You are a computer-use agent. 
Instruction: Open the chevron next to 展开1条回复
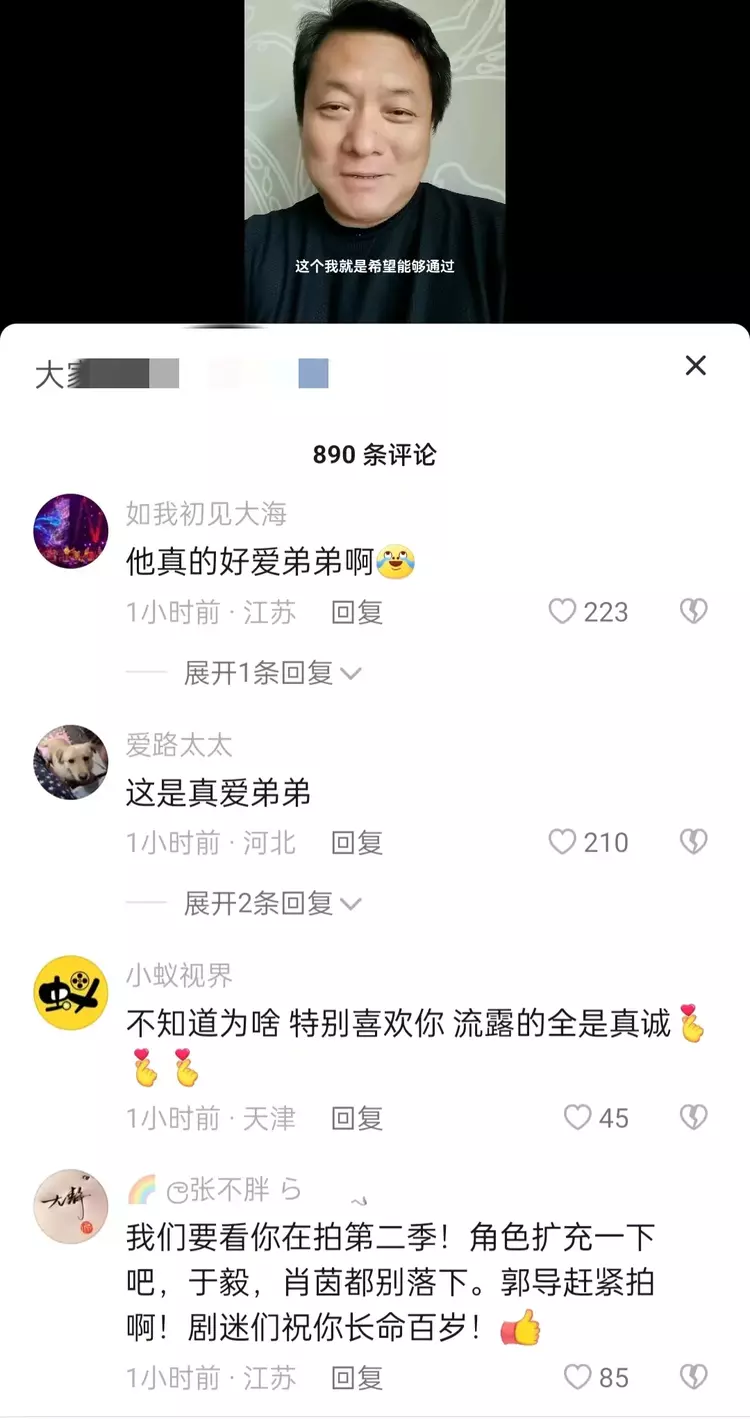point(351,672)
